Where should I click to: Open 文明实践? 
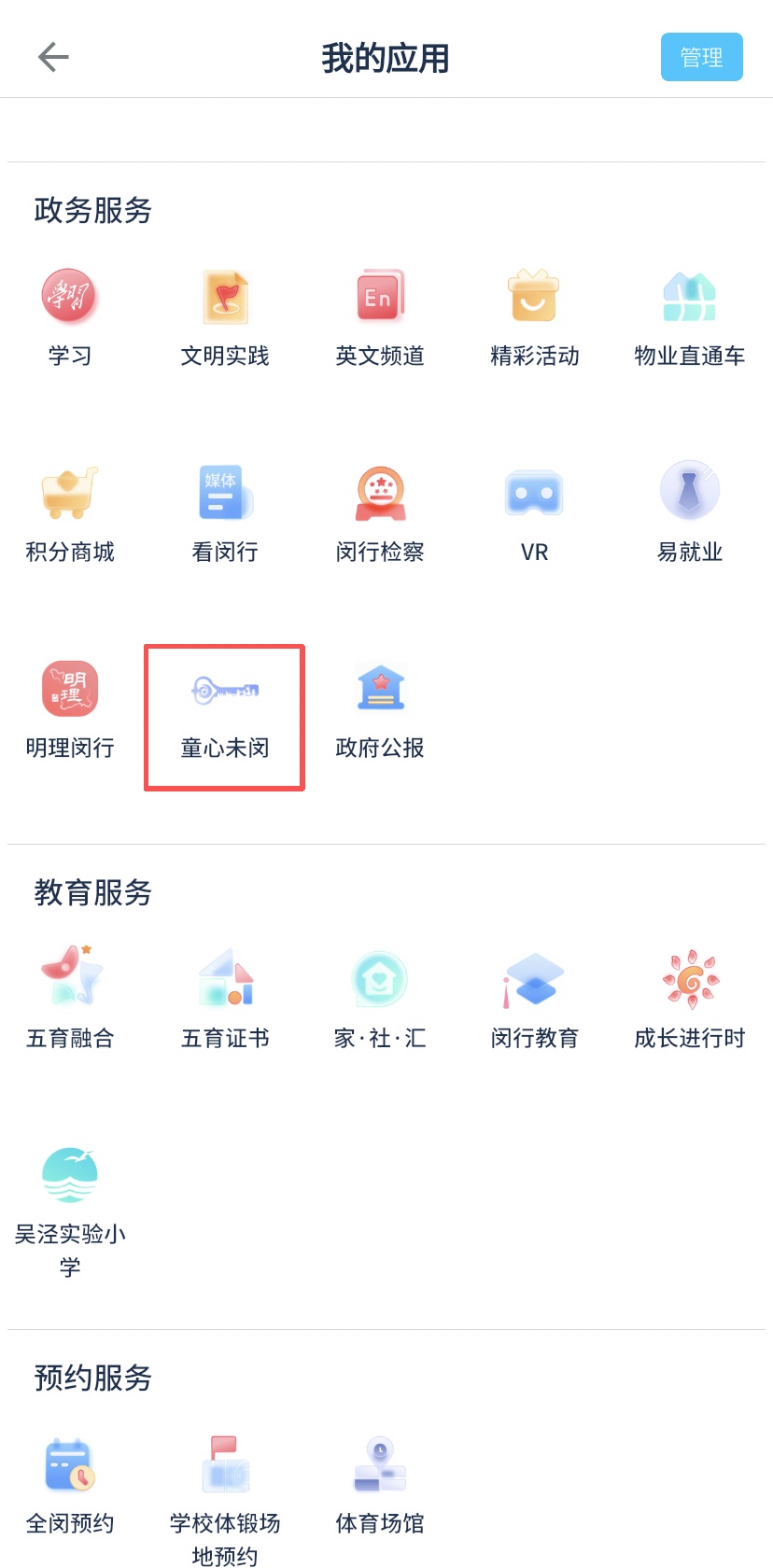coord(225,318)
